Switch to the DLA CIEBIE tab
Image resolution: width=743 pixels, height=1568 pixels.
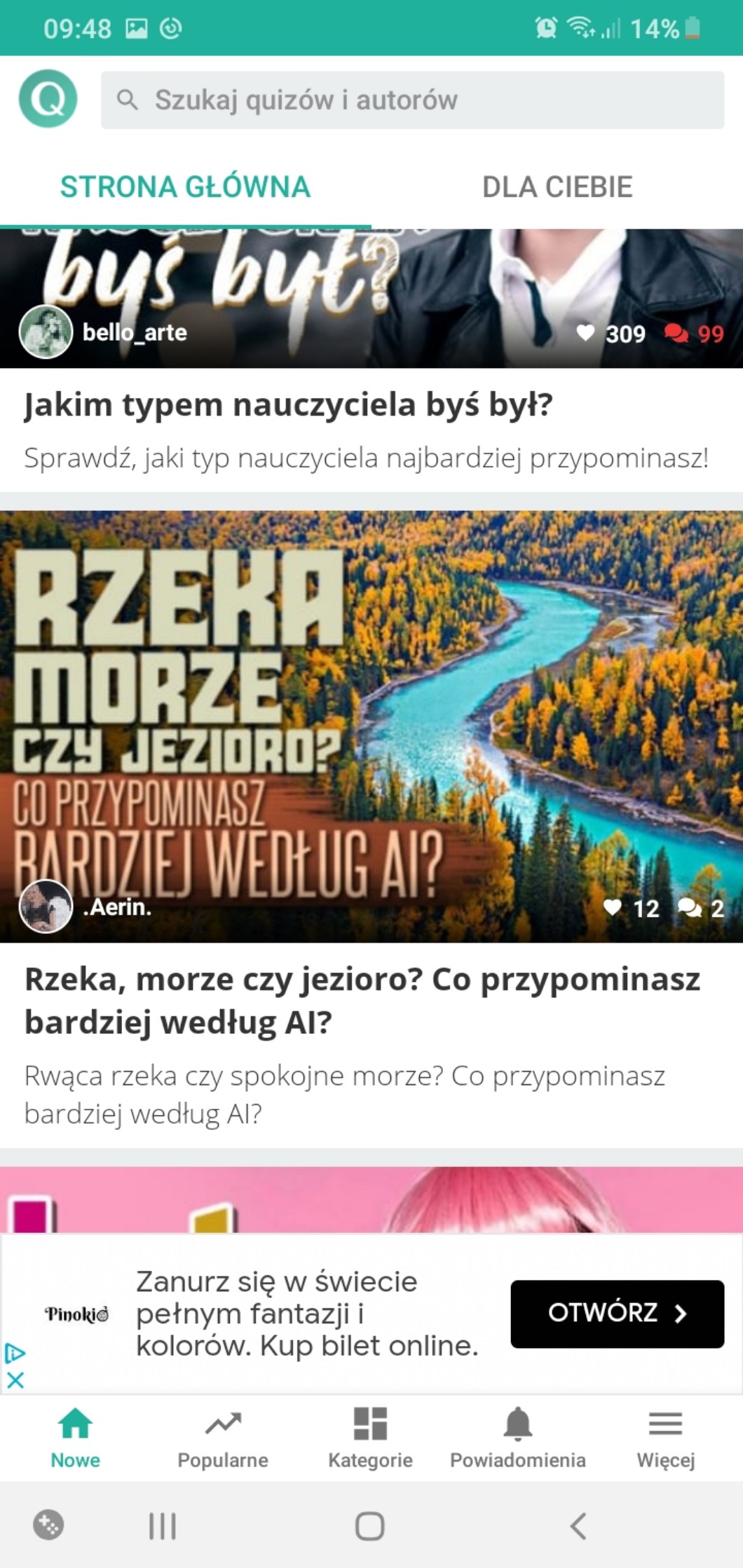[557, 187]
